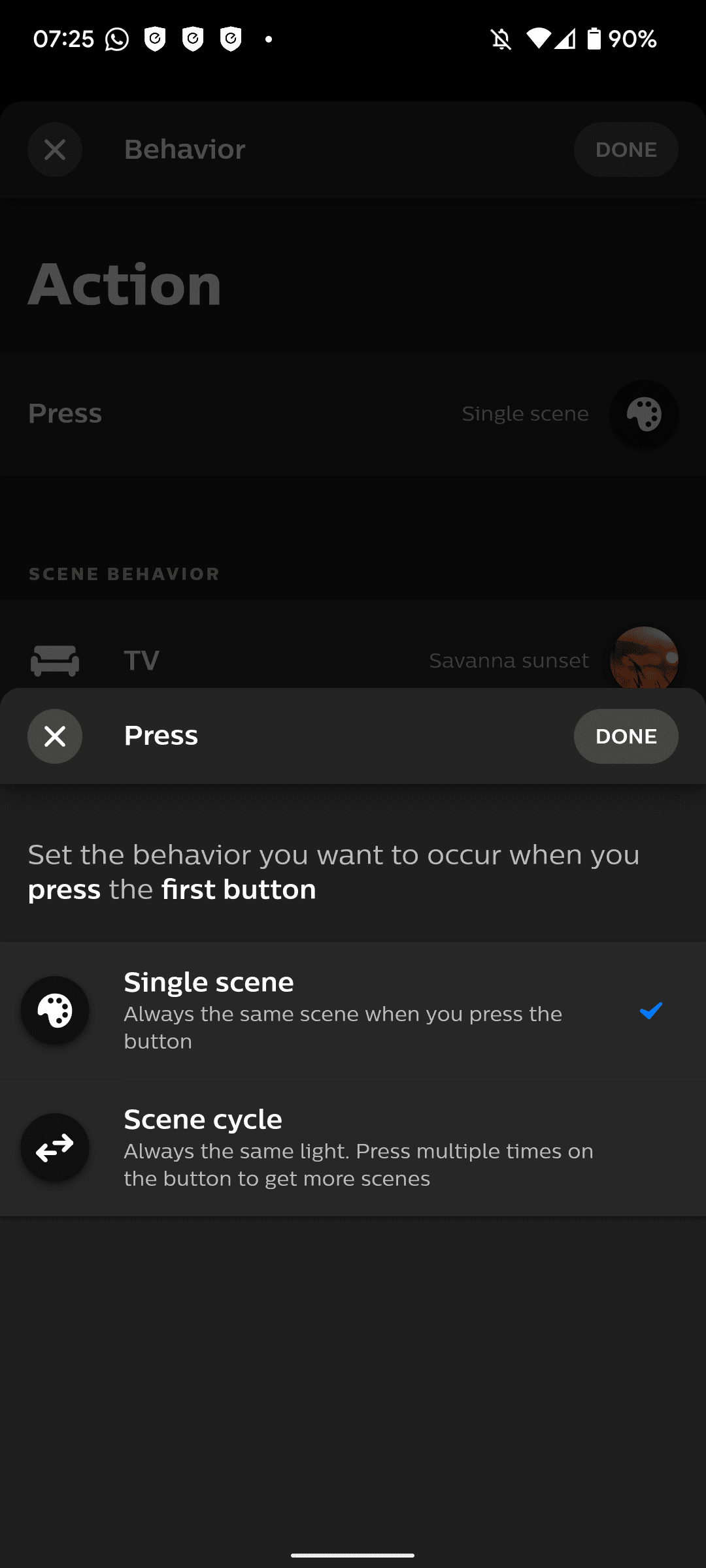This screenshot has width=706, height=1568.
Task: Select the Single scene option
Action: (x=353, y=1010)
